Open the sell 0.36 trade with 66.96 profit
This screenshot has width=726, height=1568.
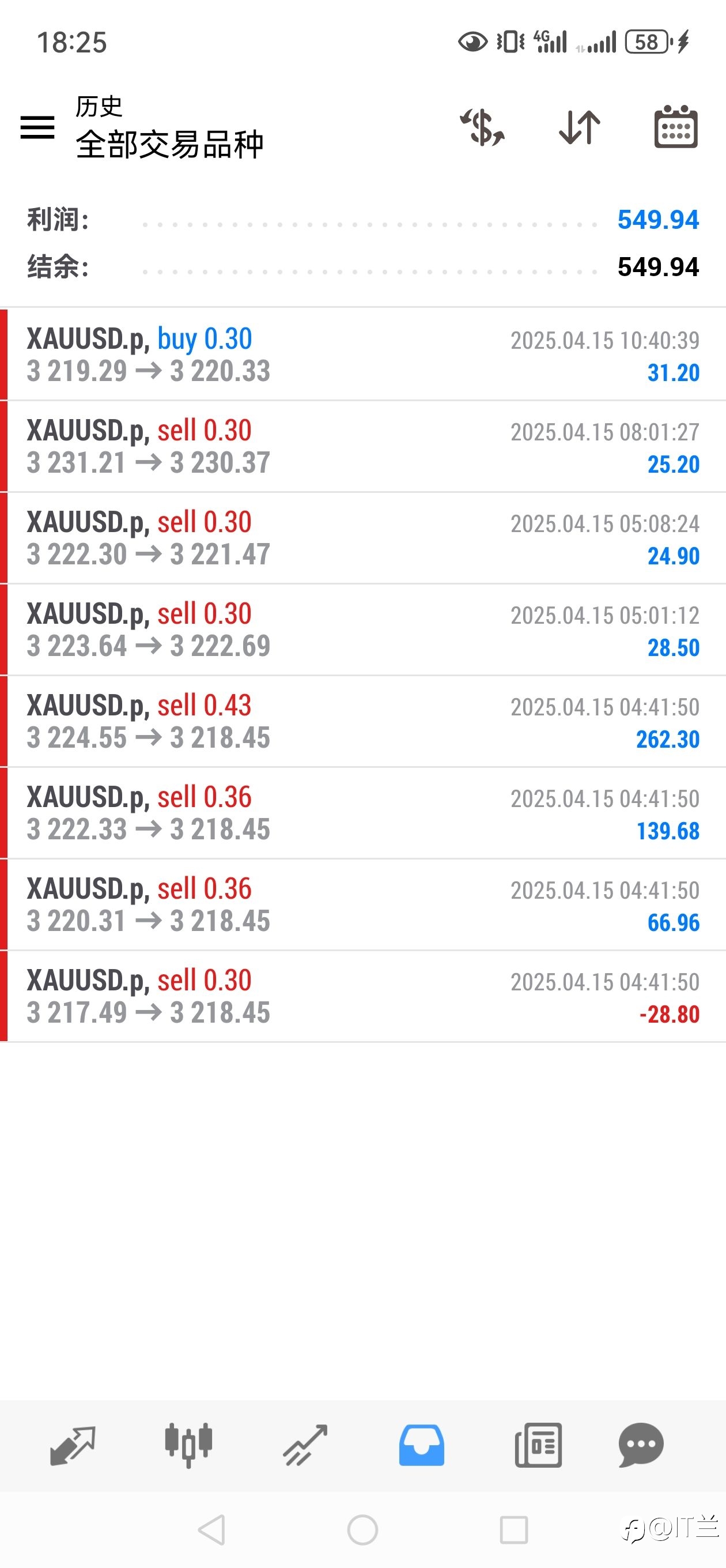pyautogui.click(x=362, y=904)
